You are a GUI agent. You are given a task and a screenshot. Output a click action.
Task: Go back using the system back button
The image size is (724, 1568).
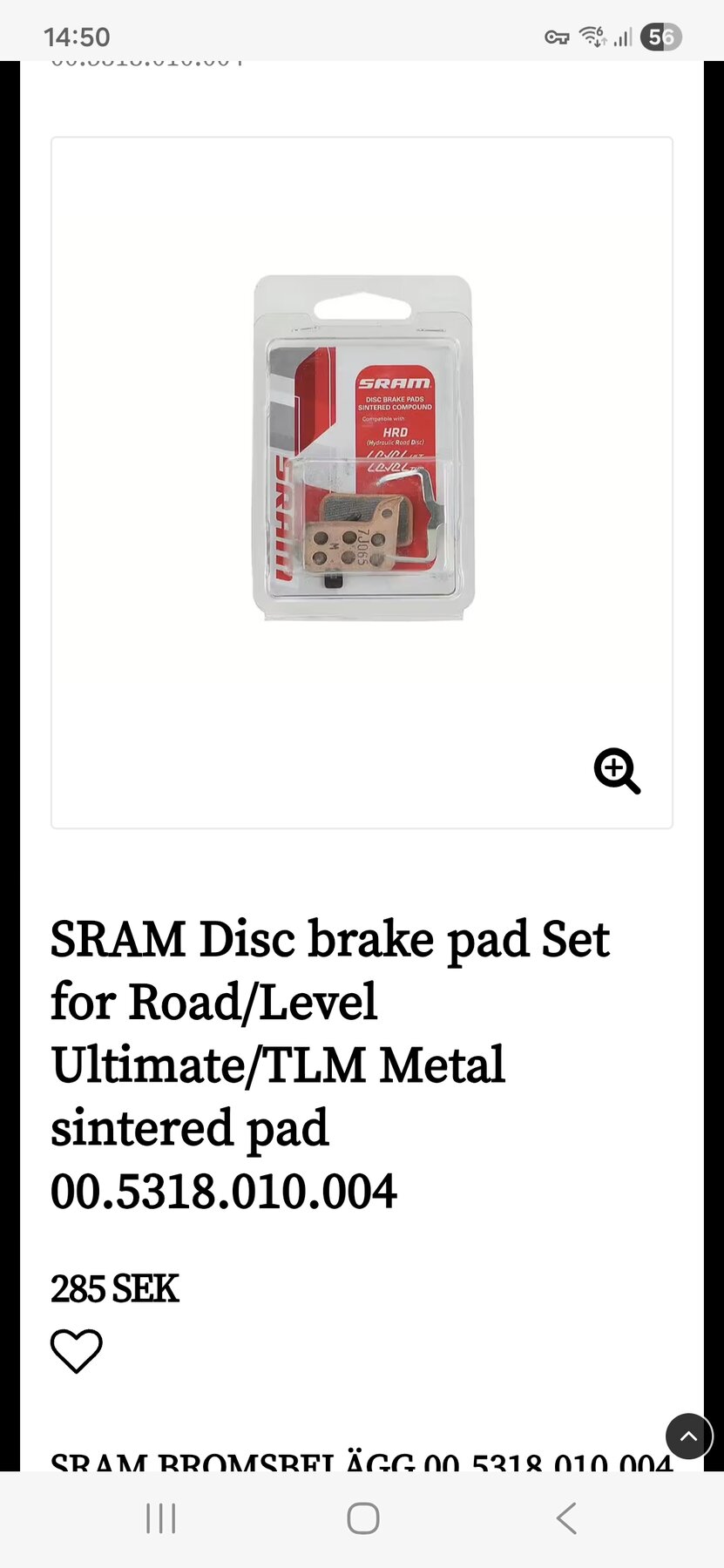click(566, 1518)
